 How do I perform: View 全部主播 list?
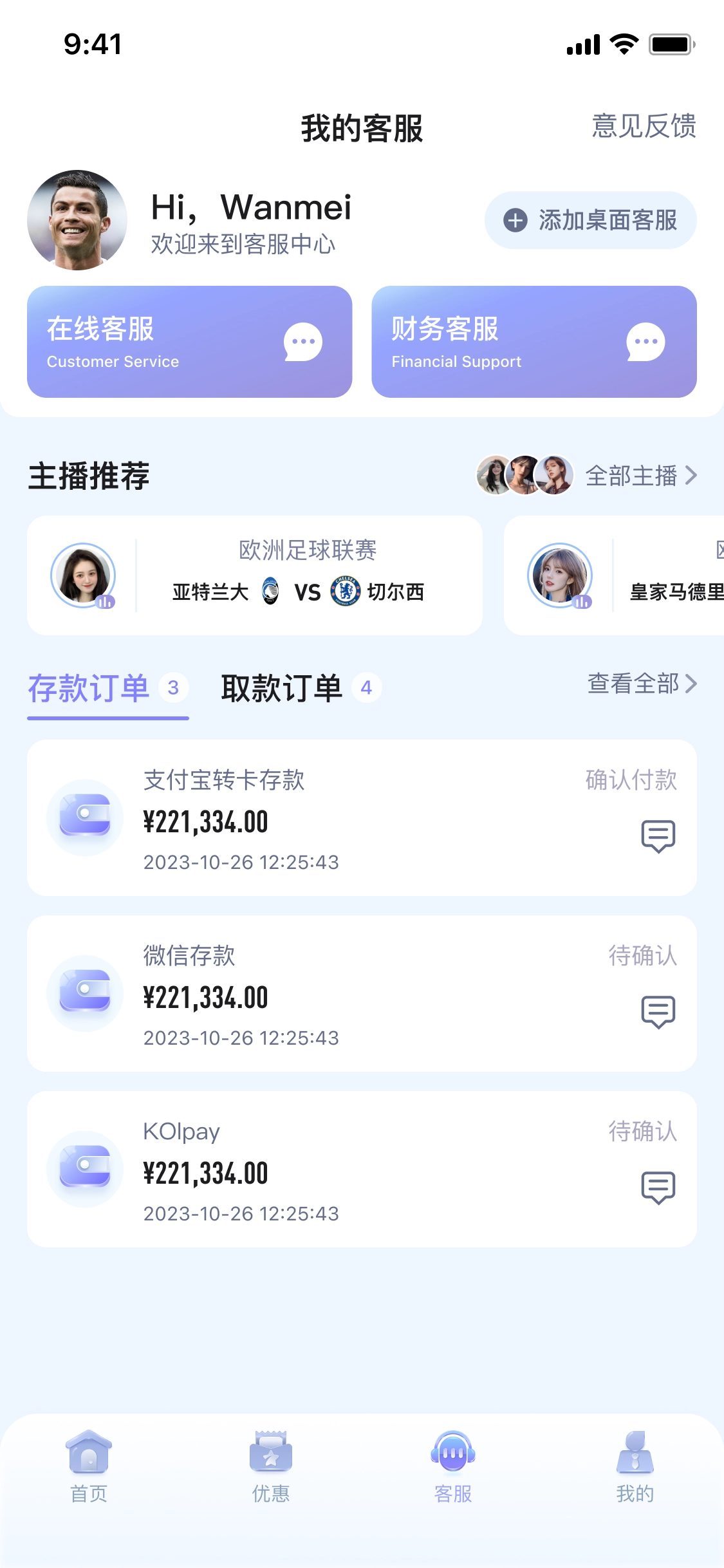point(640,476)
